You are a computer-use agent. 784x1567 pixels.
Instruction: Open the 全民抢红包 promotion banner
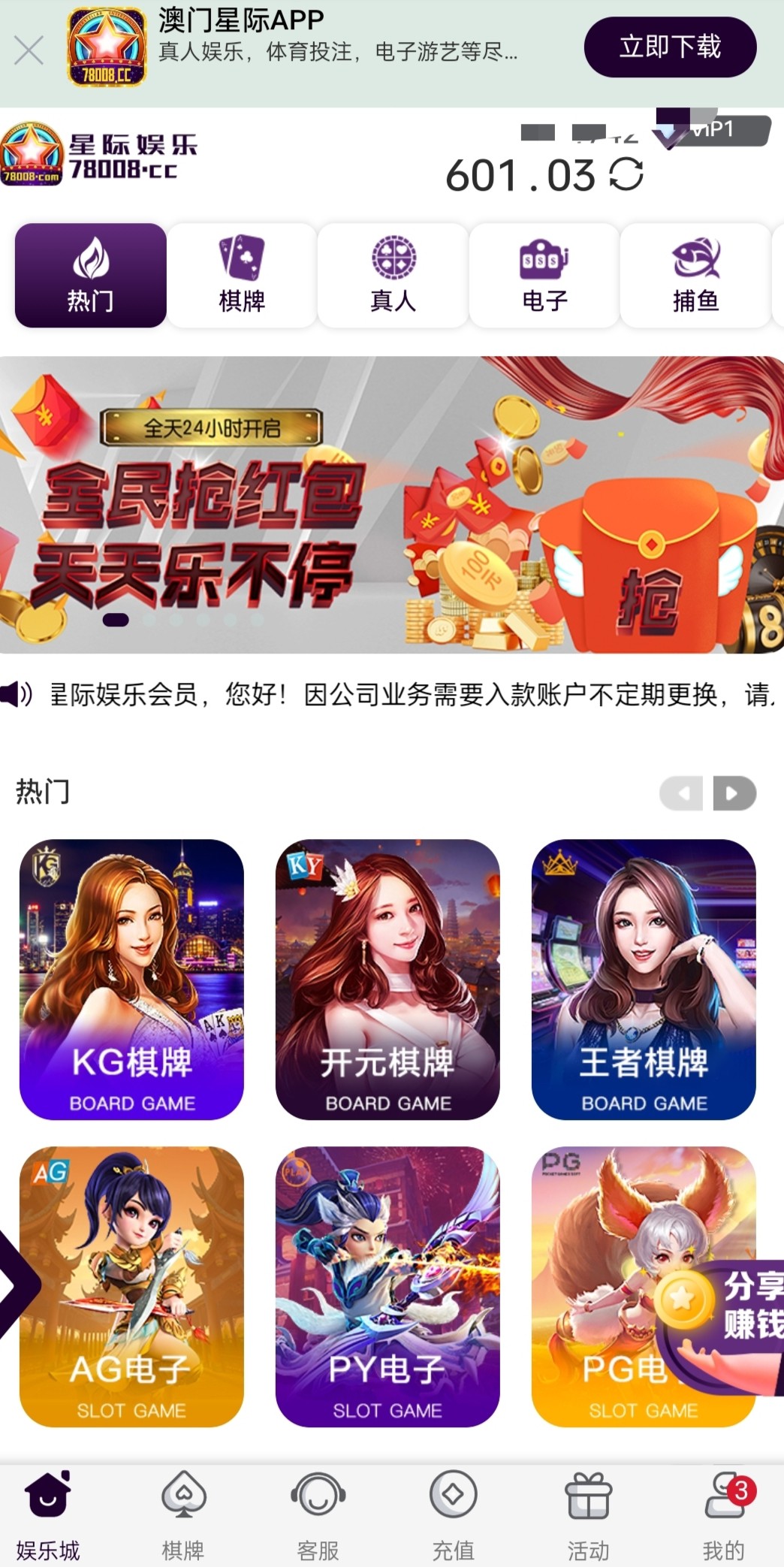click(390, 504)
